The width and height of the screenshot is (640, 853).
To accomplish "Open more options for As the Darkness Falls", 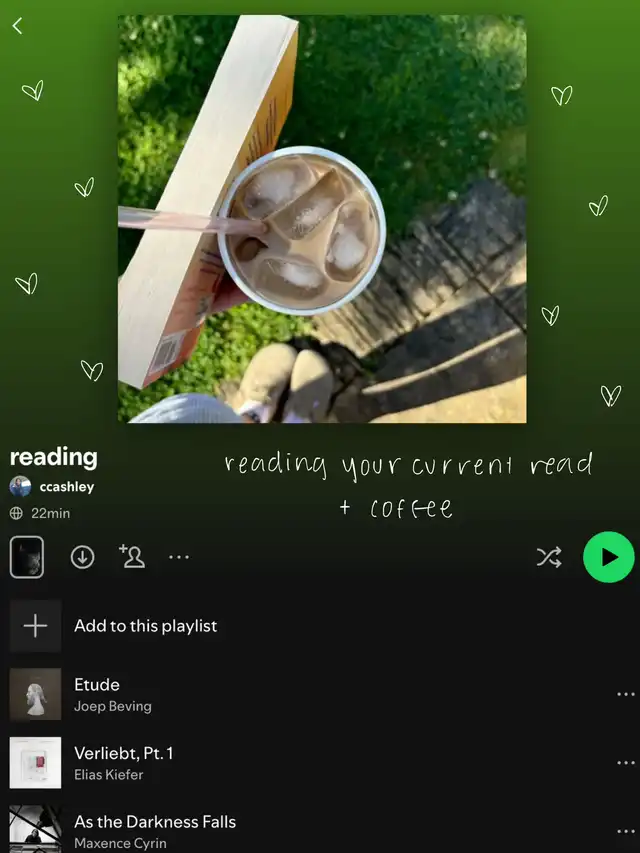I will click(x=626, y=831).
